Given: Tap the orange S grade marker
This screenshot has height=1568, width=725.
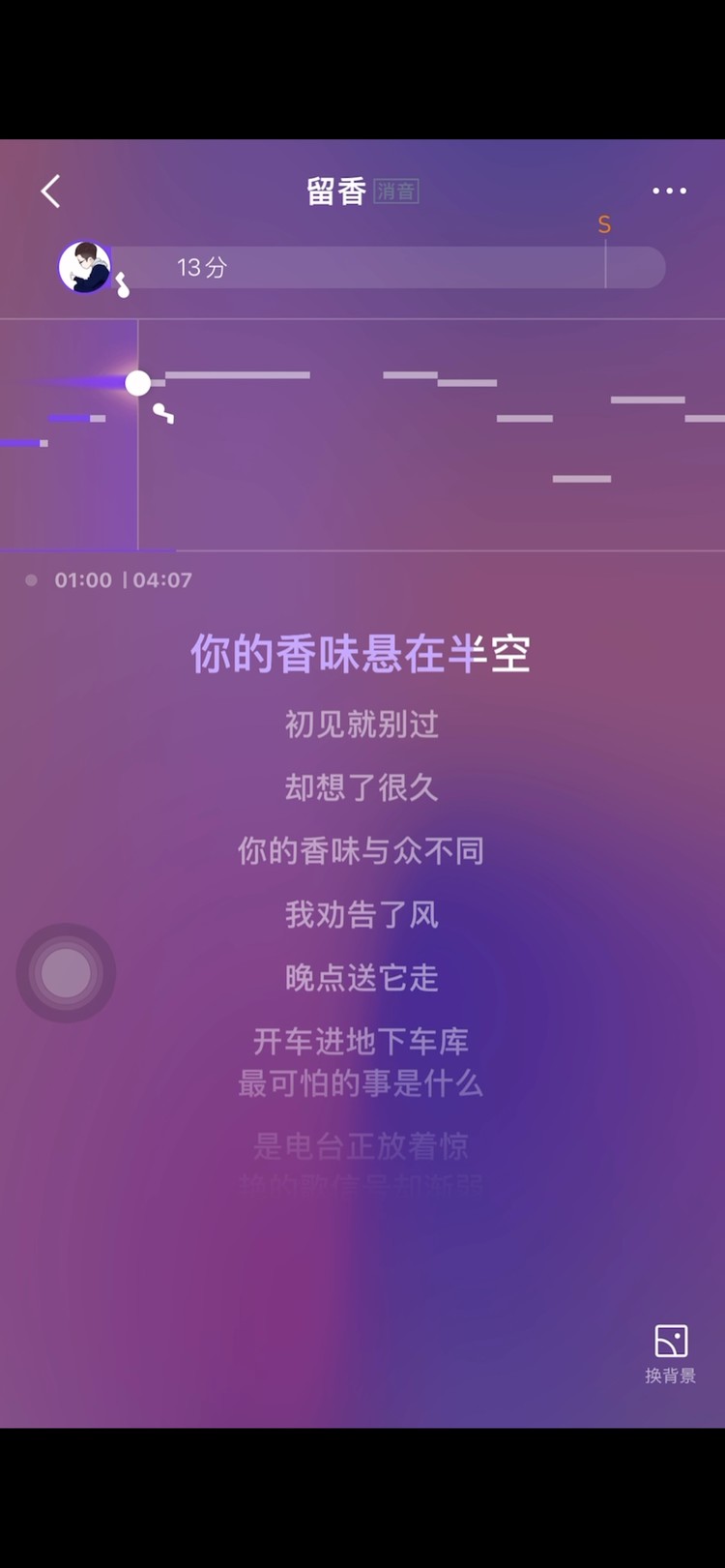Looking at the screenshot, I should point(604,224).
